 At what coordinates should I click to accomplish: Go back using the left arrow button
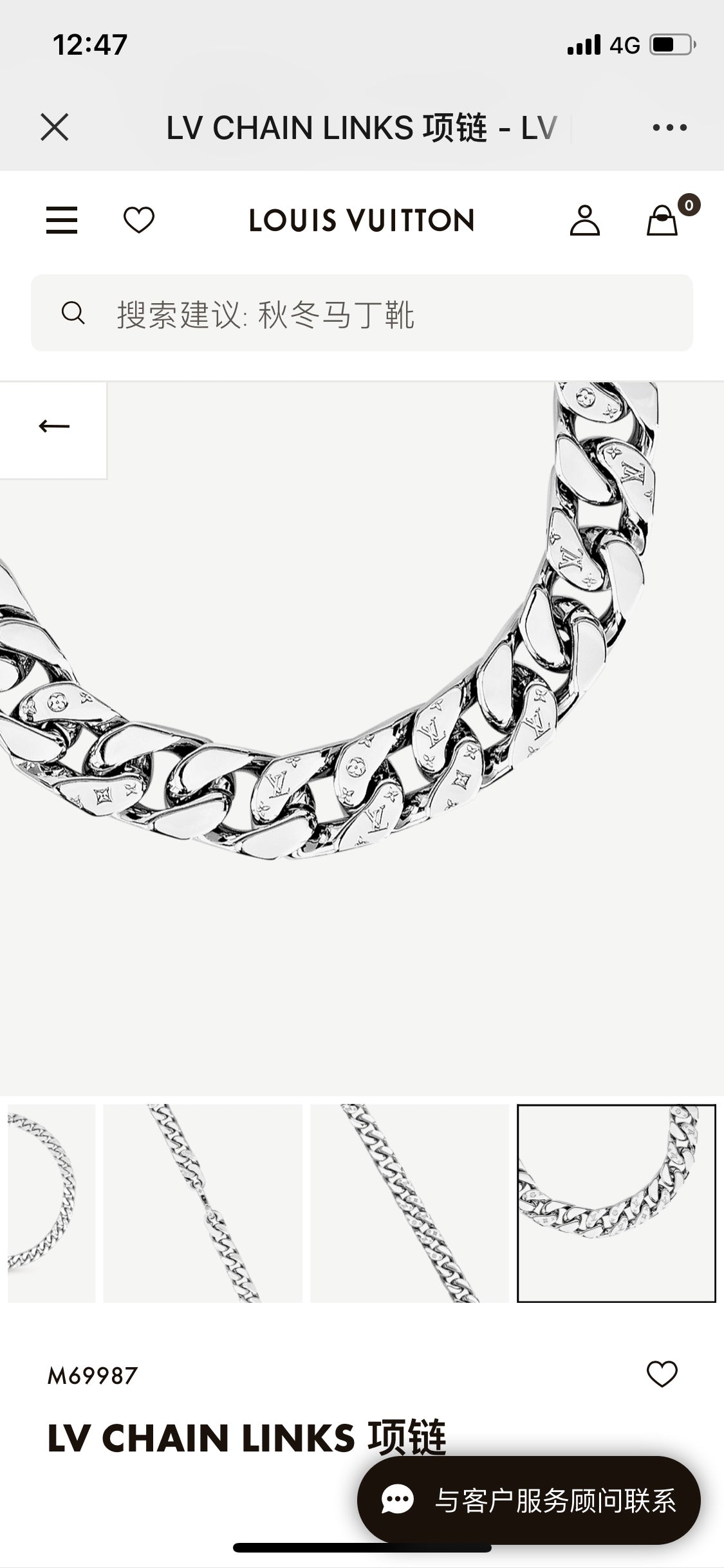(53, 426)
